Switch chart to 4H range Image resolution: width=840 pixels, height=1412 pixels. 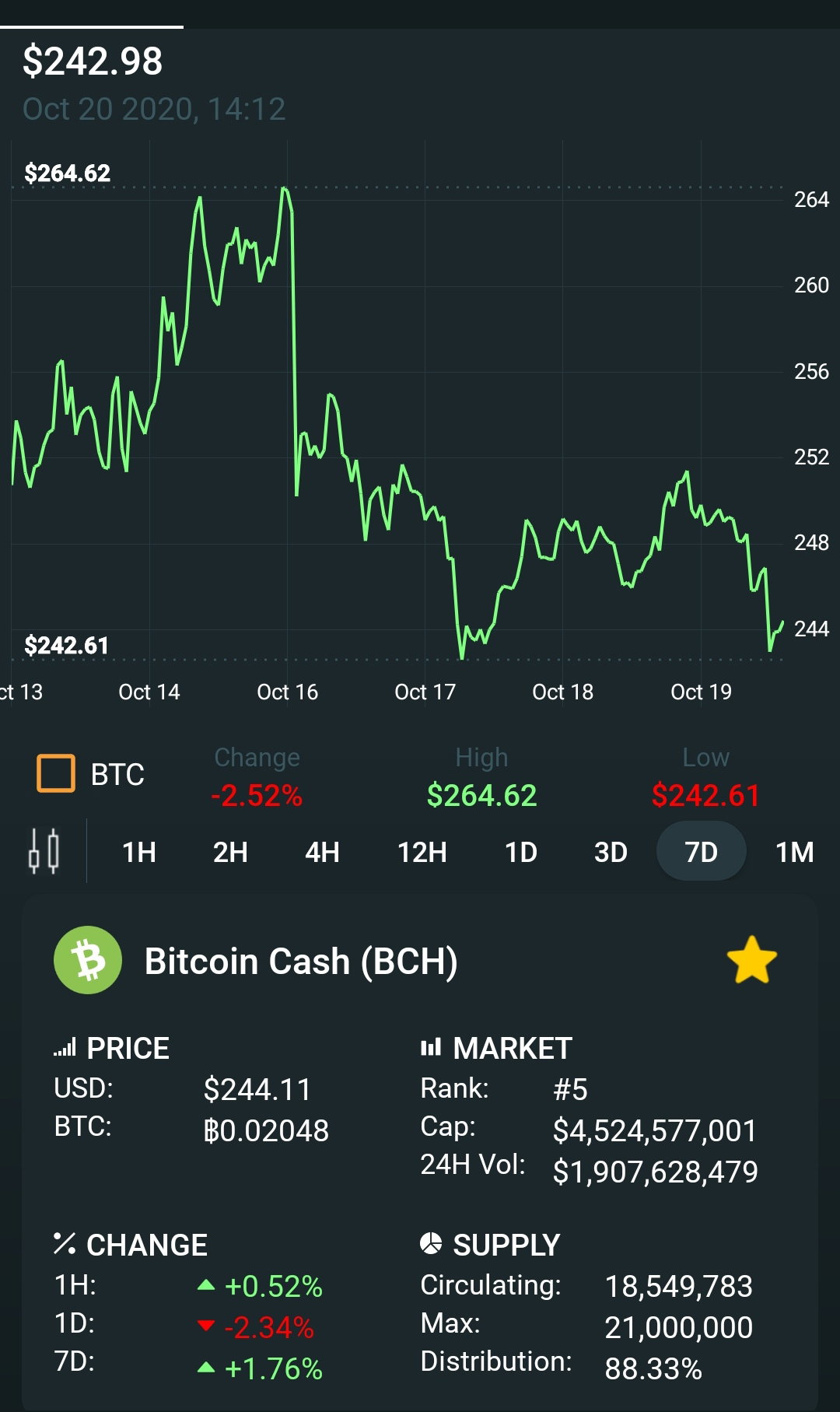[322, 852]
